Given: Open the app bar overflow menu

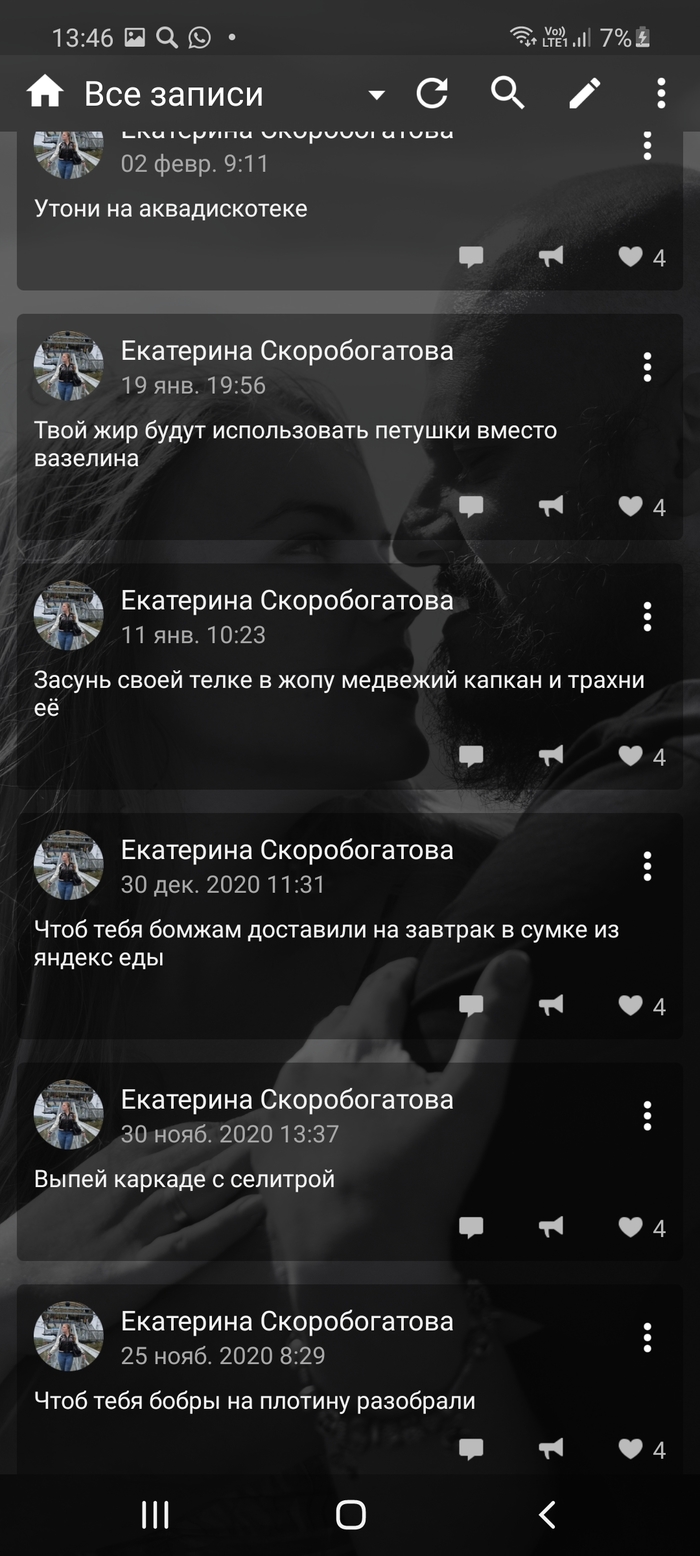Looking at the screenshot, I should click(x=661, y=94).
